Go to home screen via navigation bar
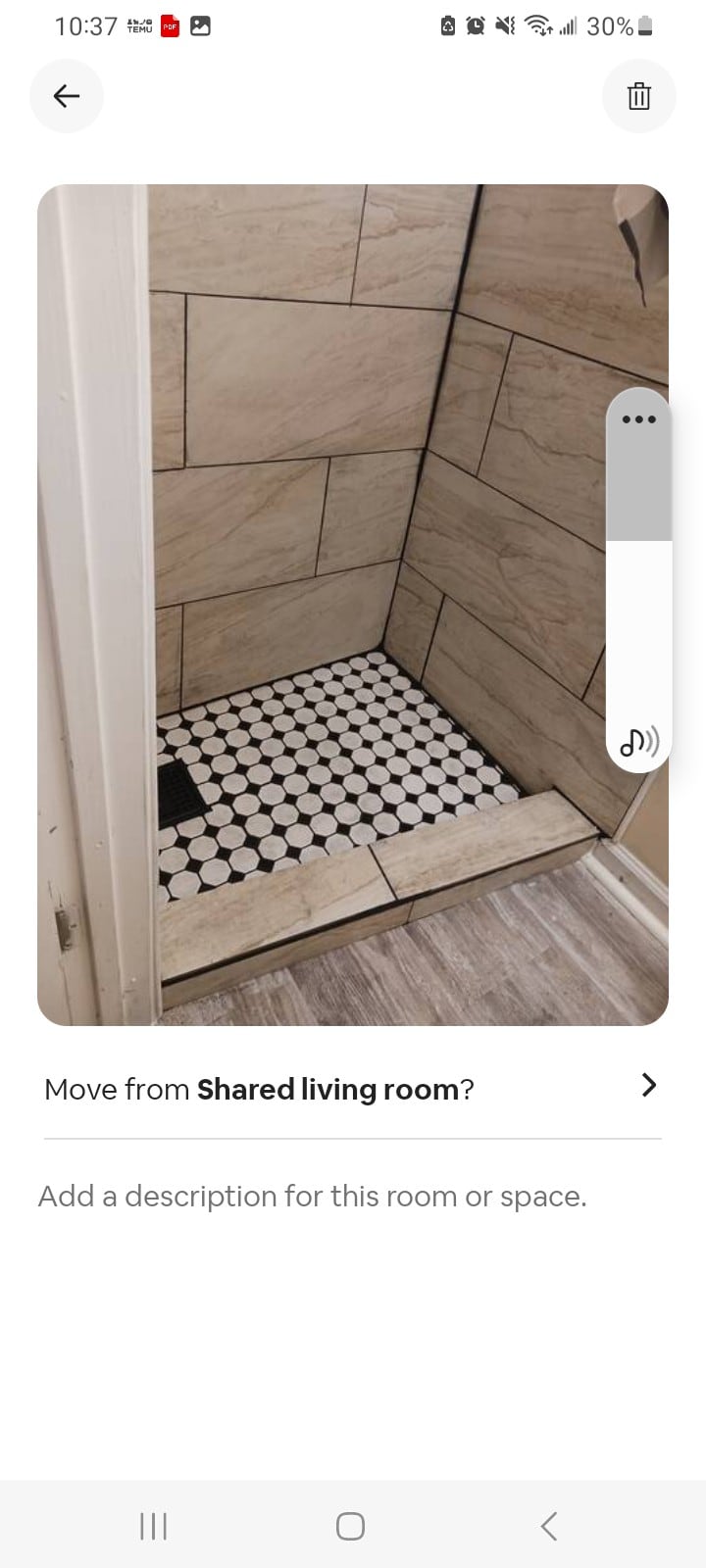Image resolution: width=706 pixels, height=1568 pixels. point(350,1526)
